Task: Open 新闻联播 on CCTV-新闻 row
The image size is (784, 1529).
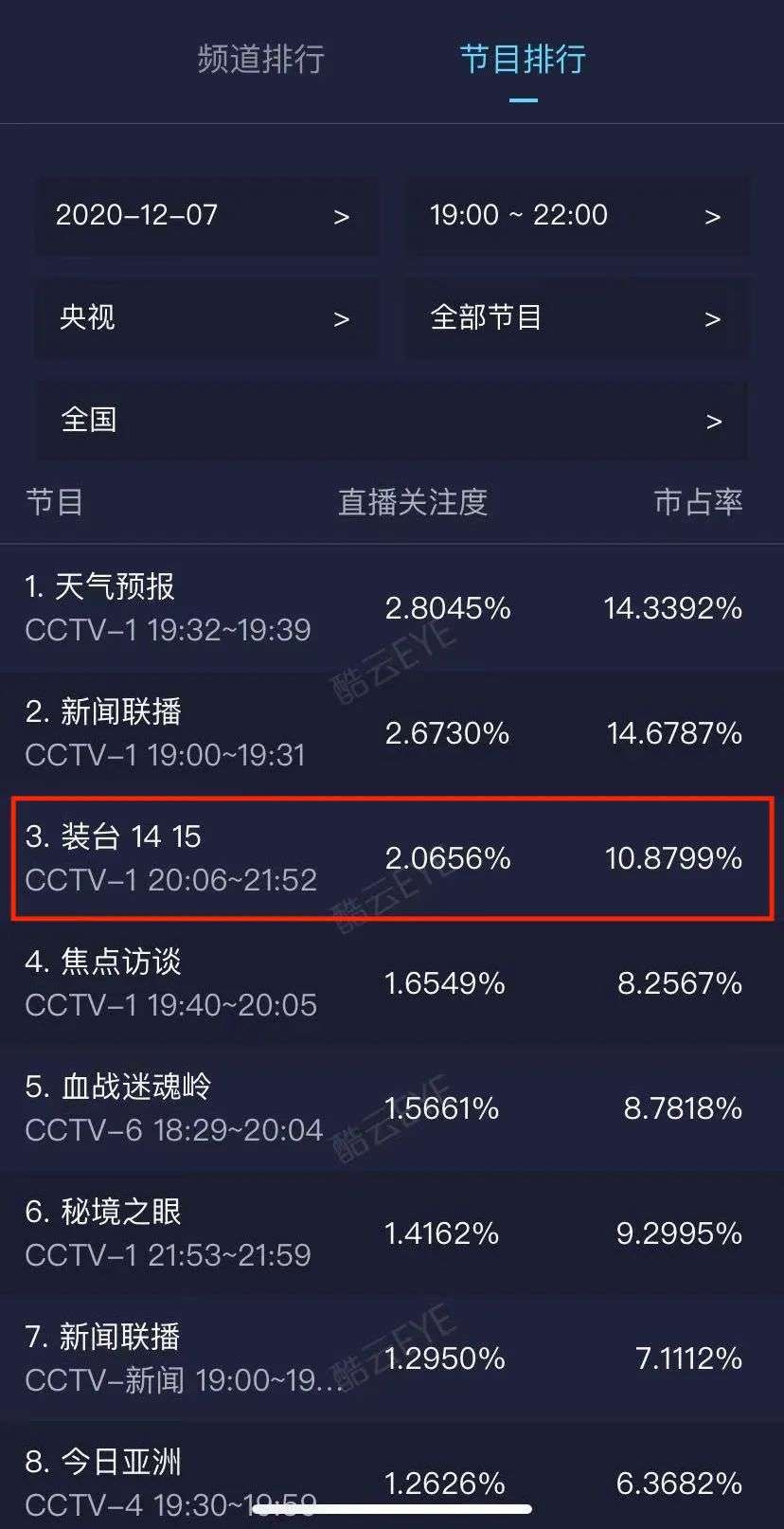Action: pyautogui.click(x=392, y=1358)
